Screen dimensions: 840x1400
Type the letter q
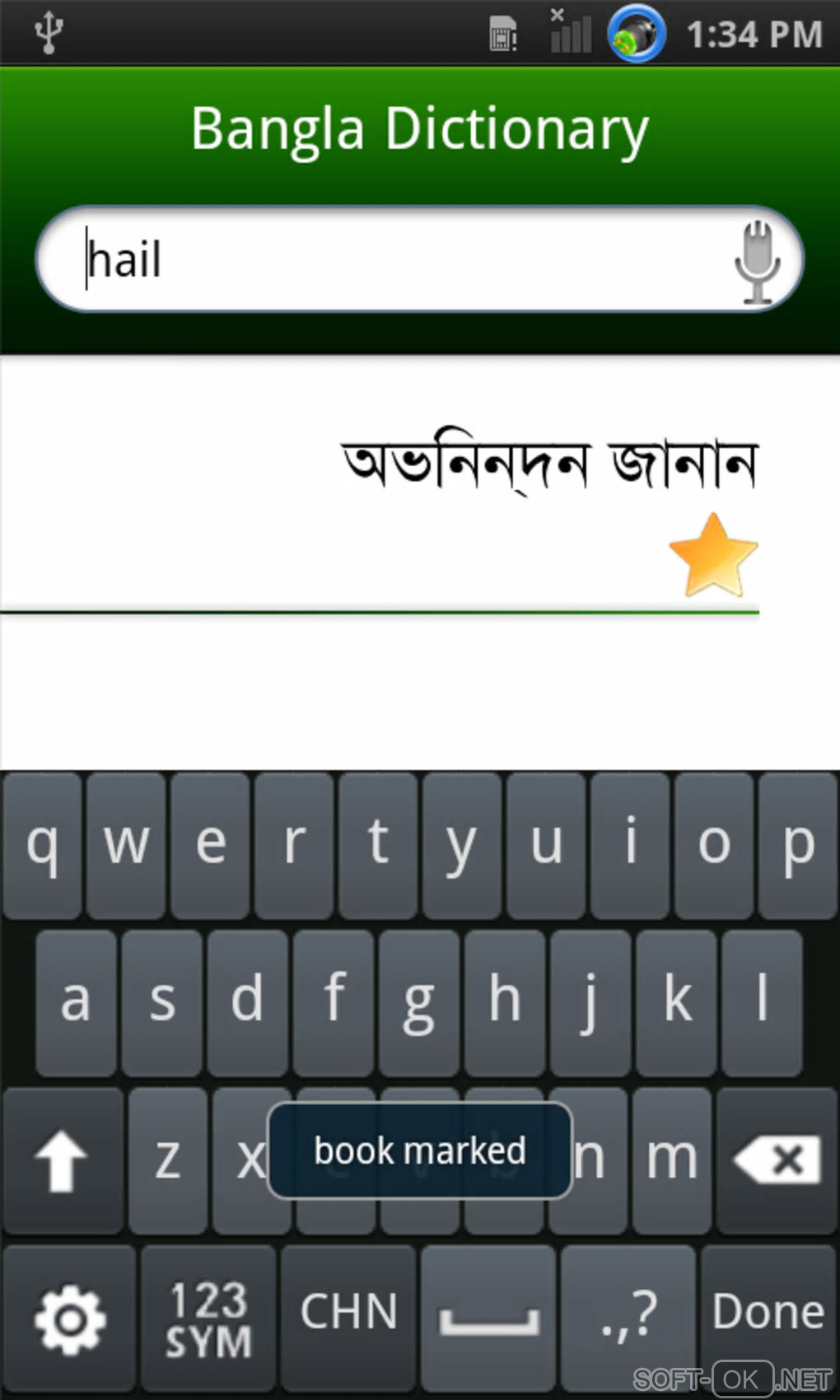point(43,845)
